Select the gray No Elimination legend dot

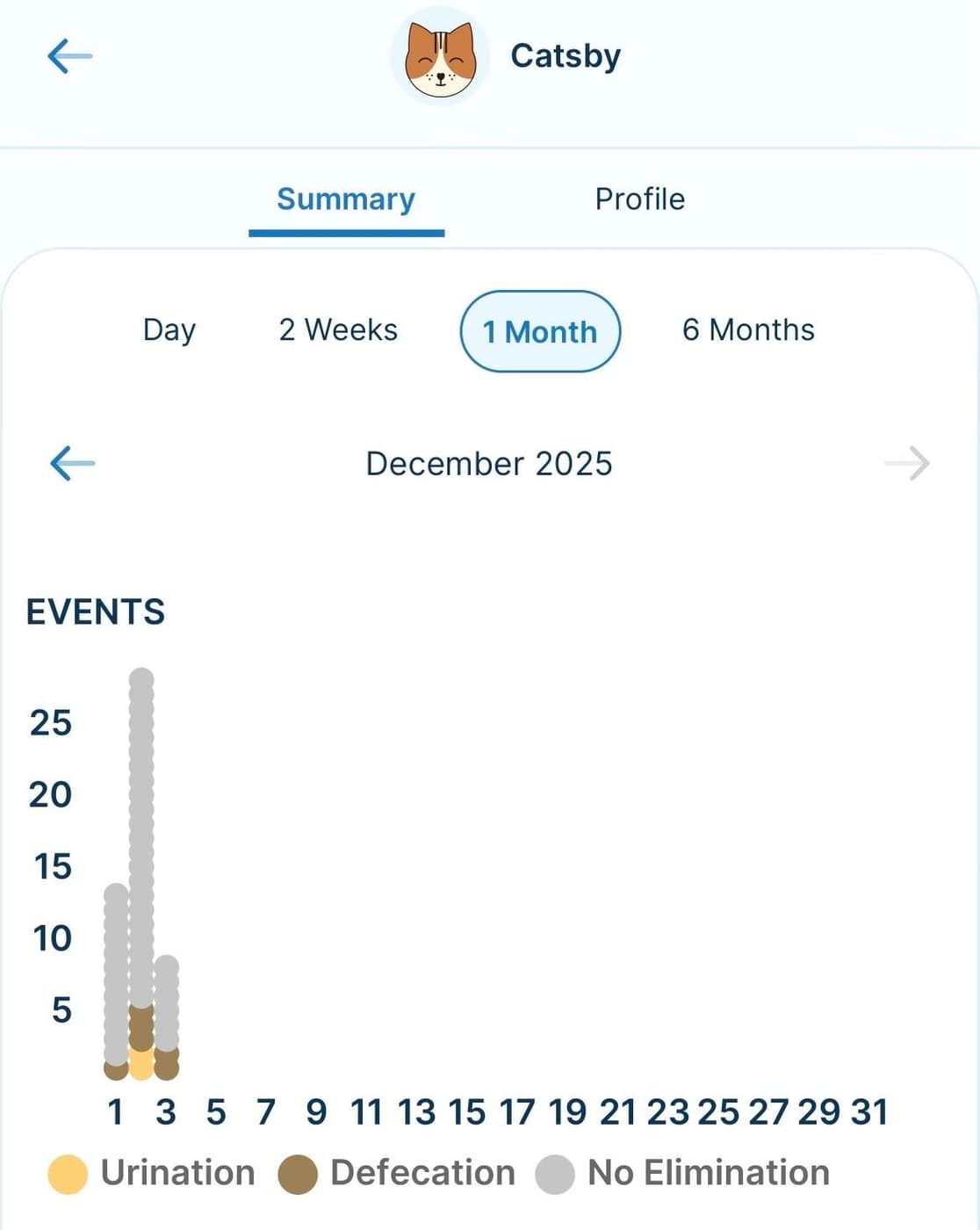pyautogui.click(x=557, y=1172)
